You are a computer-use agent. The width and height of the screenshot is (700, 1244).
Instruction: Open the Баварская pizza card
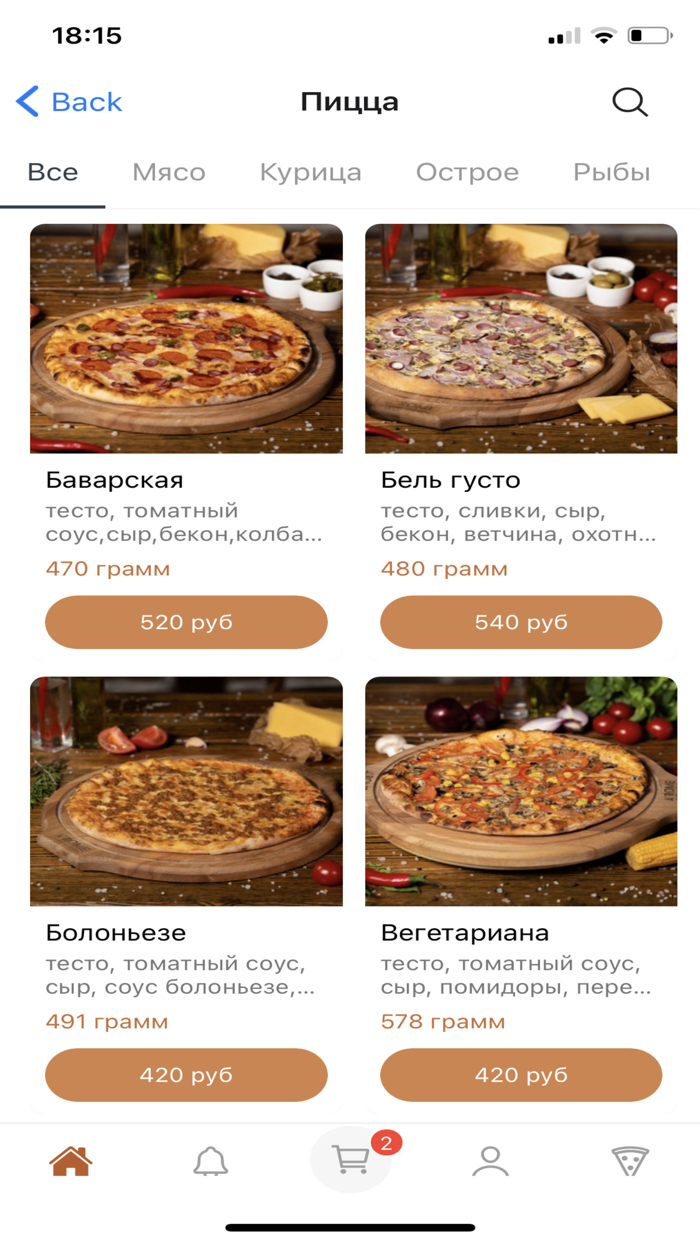[x=186, y=338]
